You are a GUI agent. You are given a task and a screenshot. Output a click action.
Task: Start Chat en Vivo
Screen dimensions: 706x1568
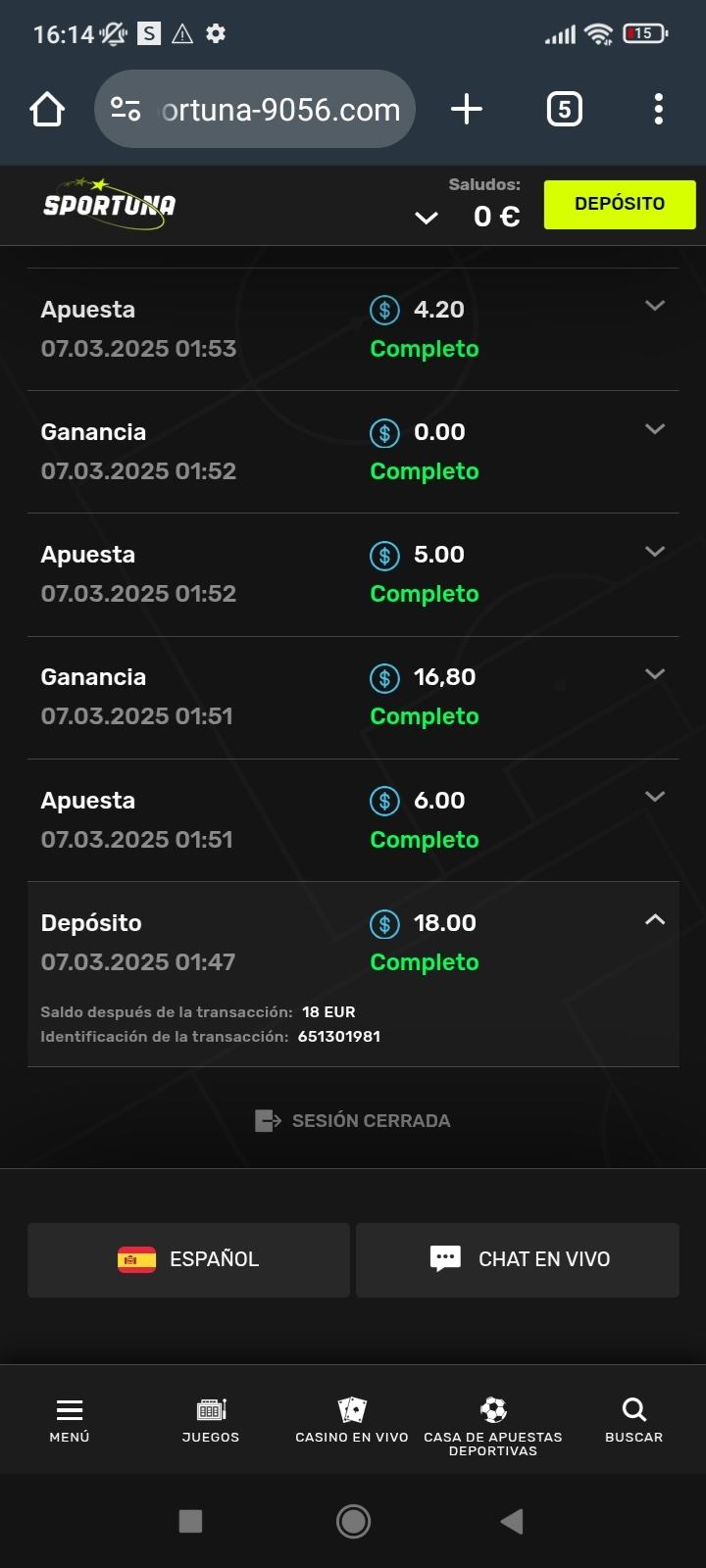518,1259
